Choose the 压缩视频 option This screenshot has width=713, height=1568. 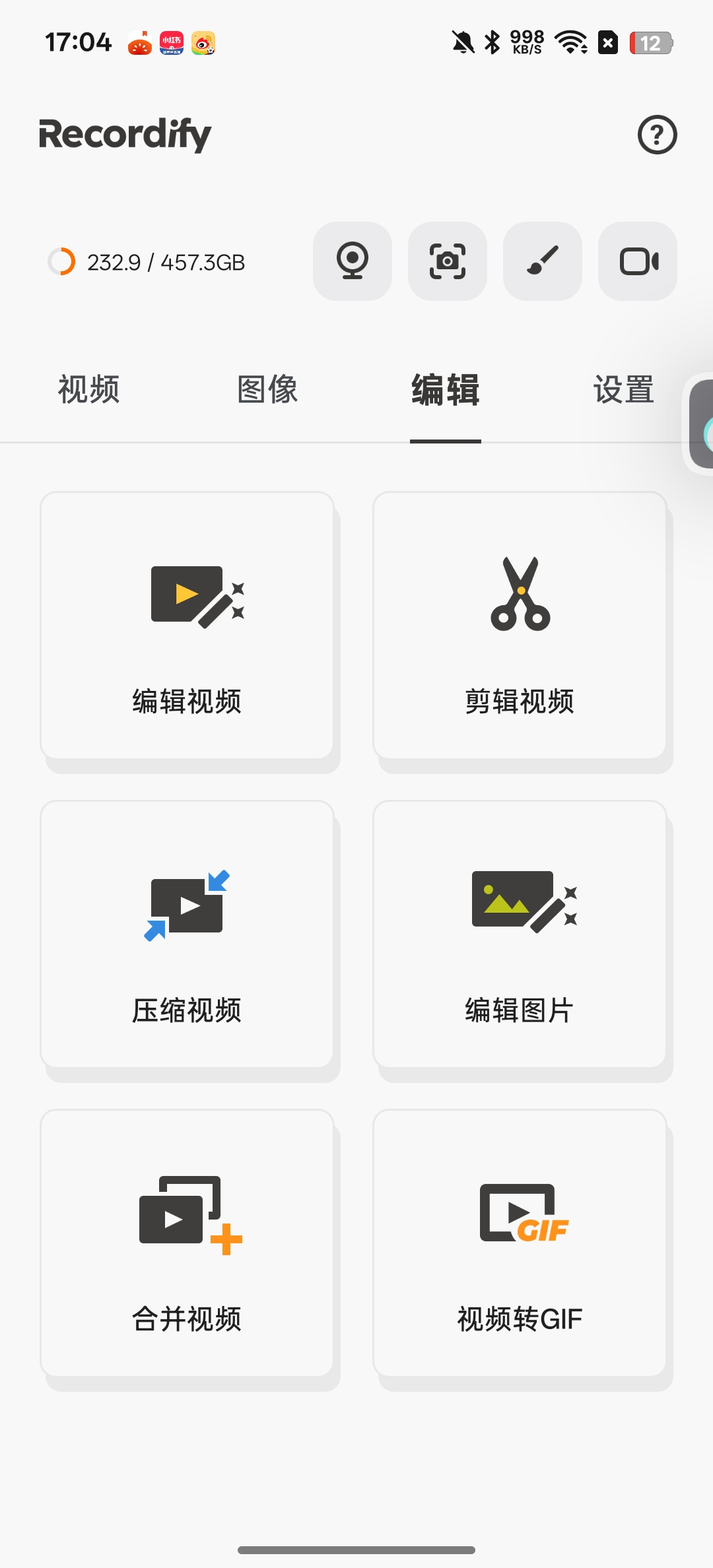pyautogui.click(x=187, y=934)
